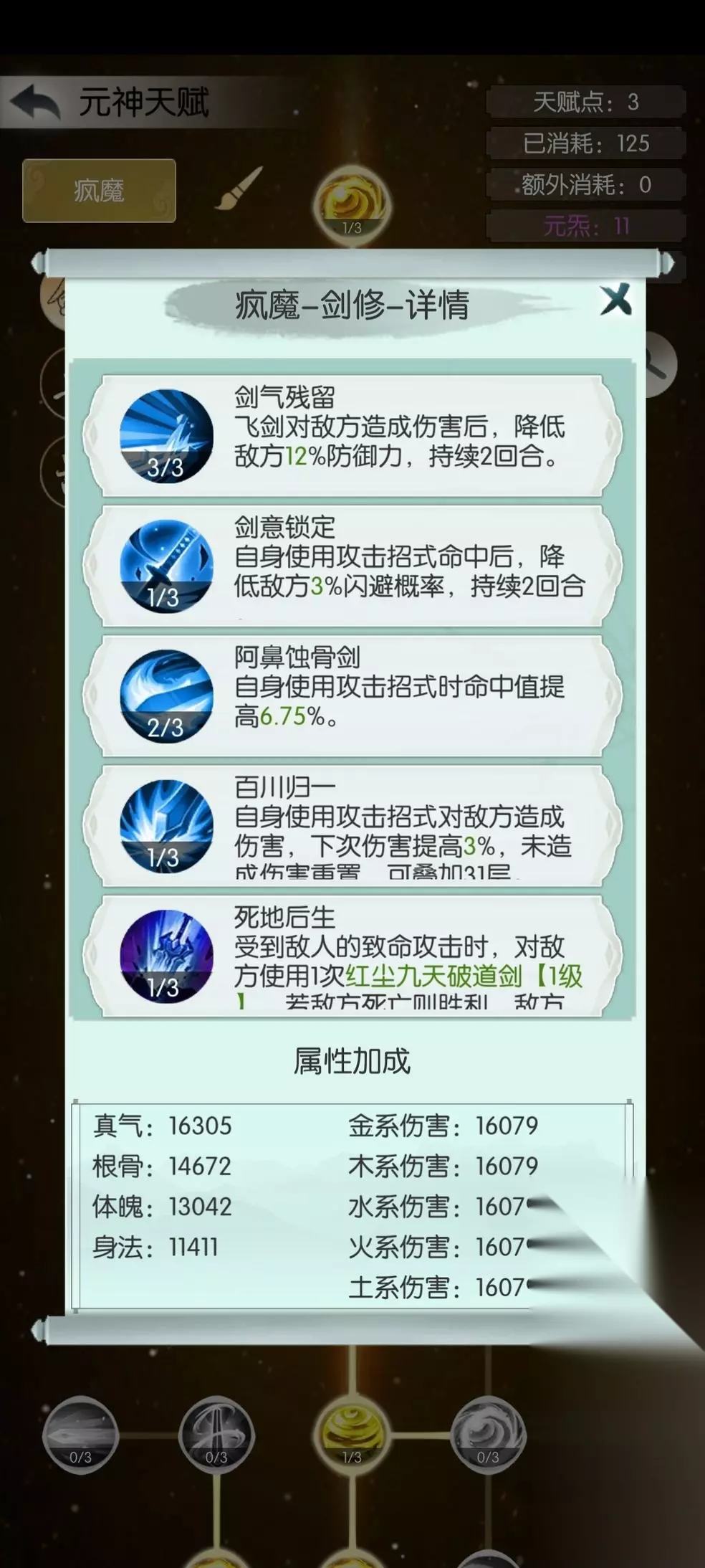
Task: Tap the magnifier icon beside the scroll
Action: (x=659, y=365)
